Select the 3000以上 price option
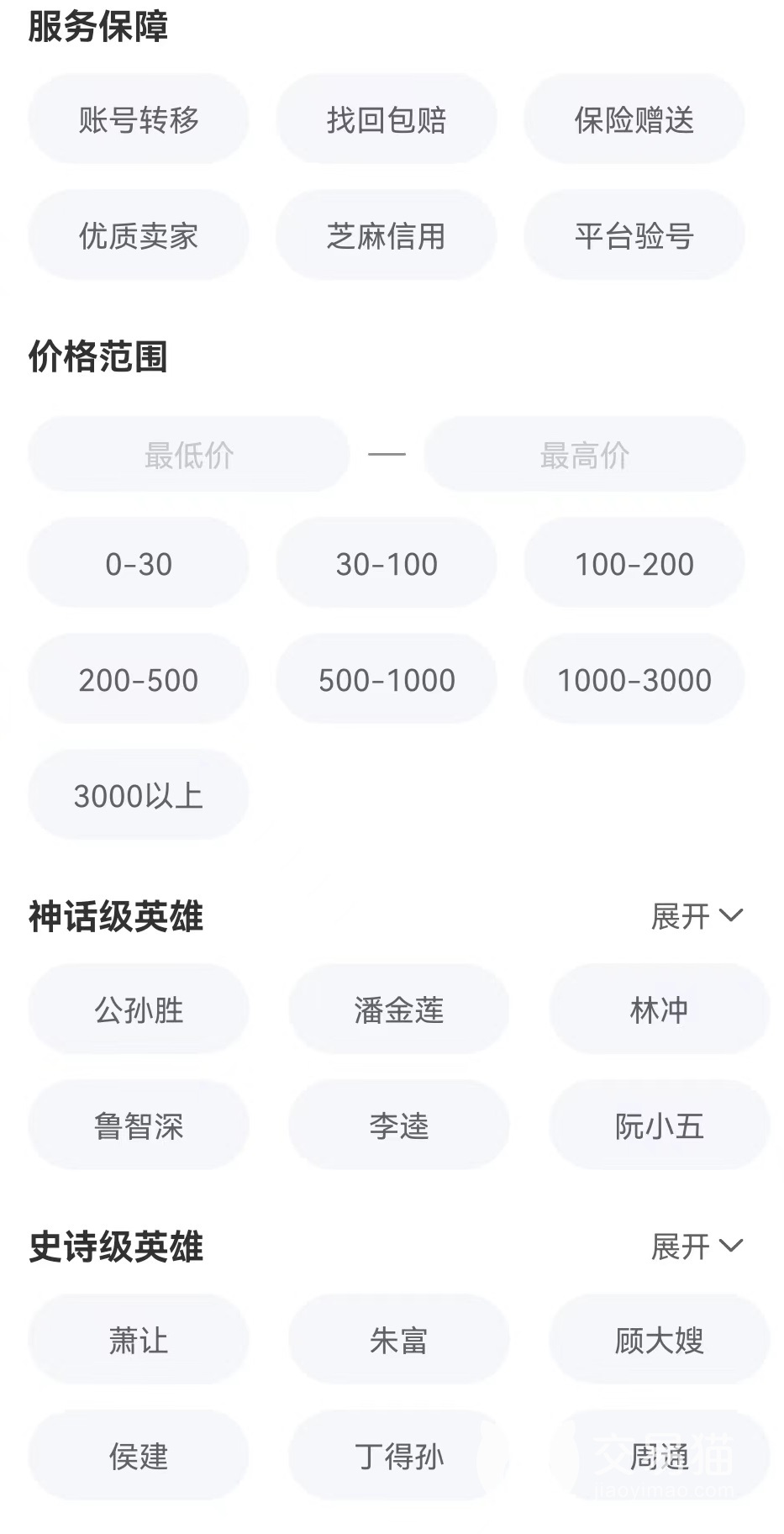Viewport: 784px width, 1534px height. pos(139,795)
